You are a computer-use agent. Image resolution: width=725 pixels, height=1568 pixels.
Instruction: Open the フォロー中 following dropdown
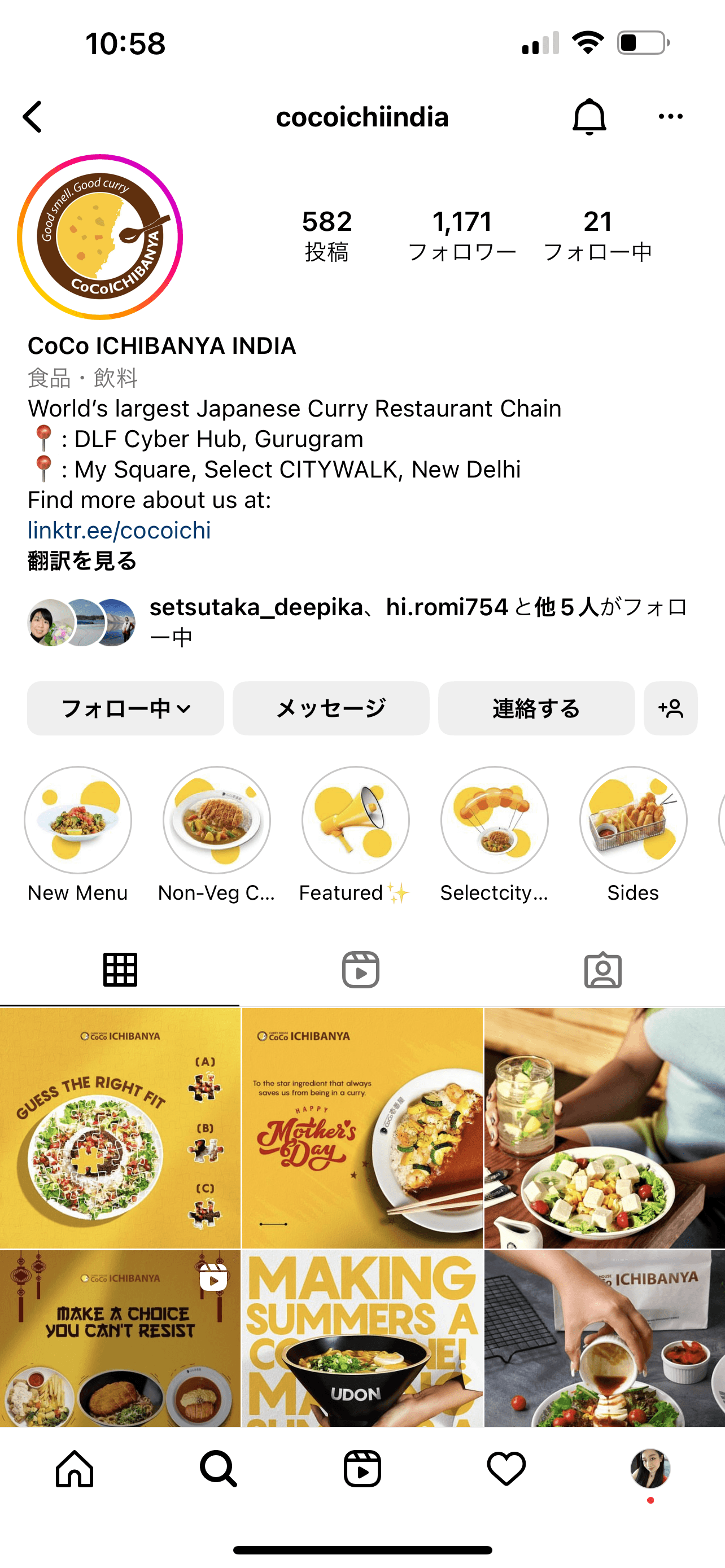pyautogui.click(x=125, y=708)
